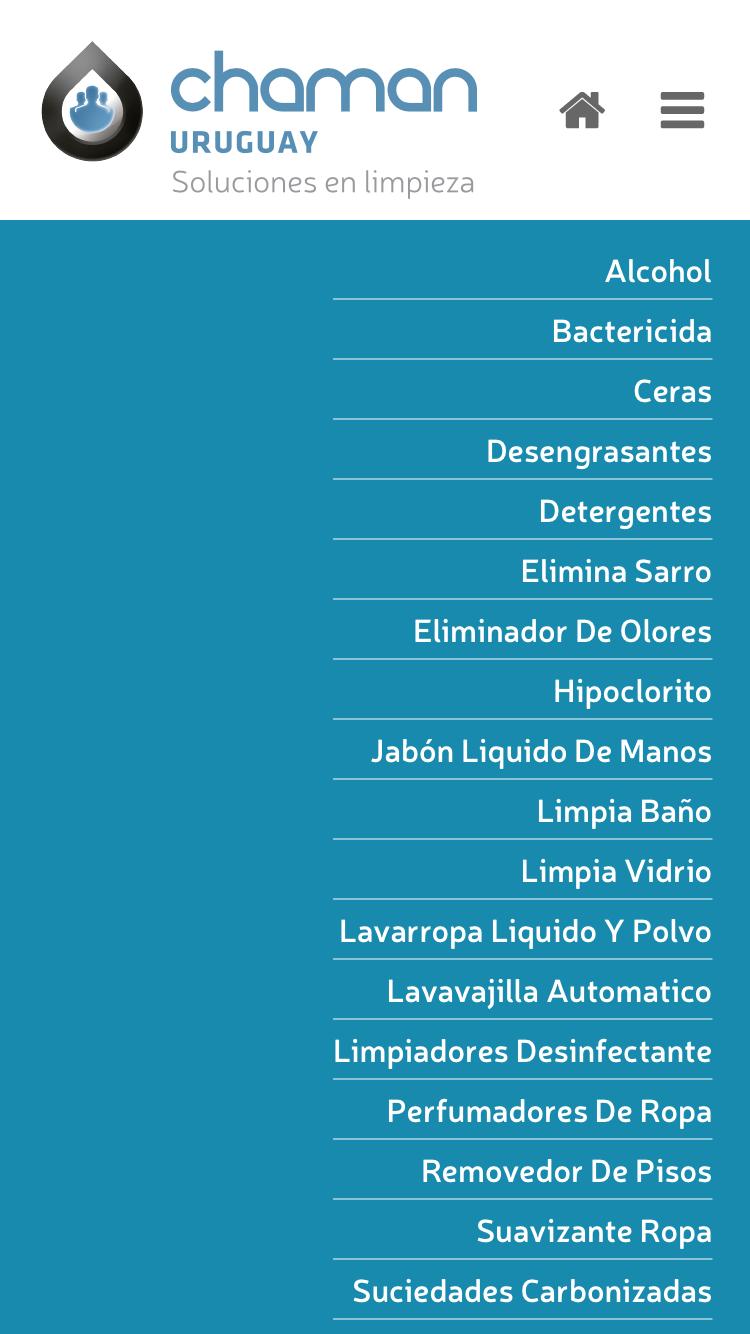Click the home icon in the header
Viewport: 750px width, 1334px height.
click(583, 111)
